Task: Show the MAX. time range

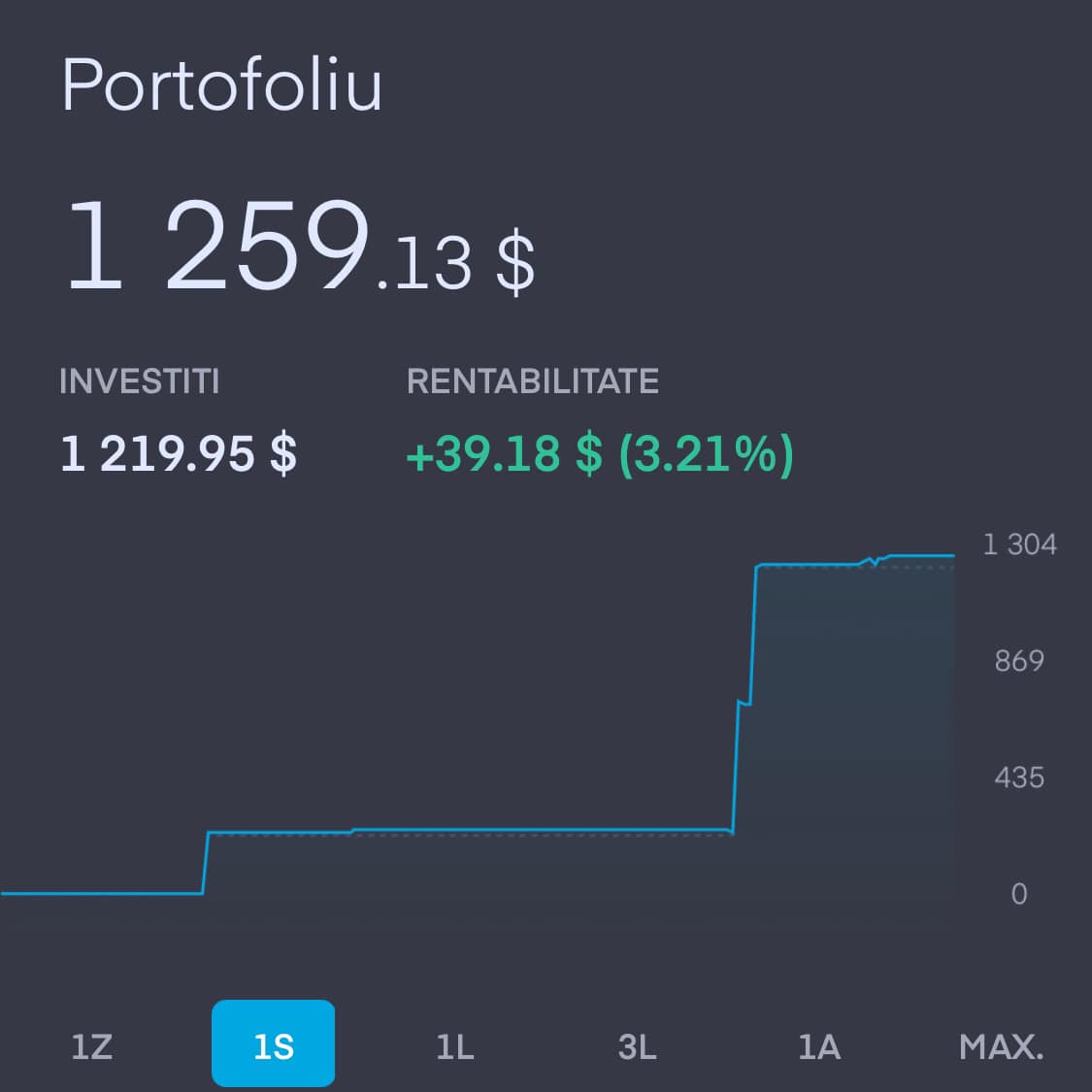Action: [x=1001, y=1046]
